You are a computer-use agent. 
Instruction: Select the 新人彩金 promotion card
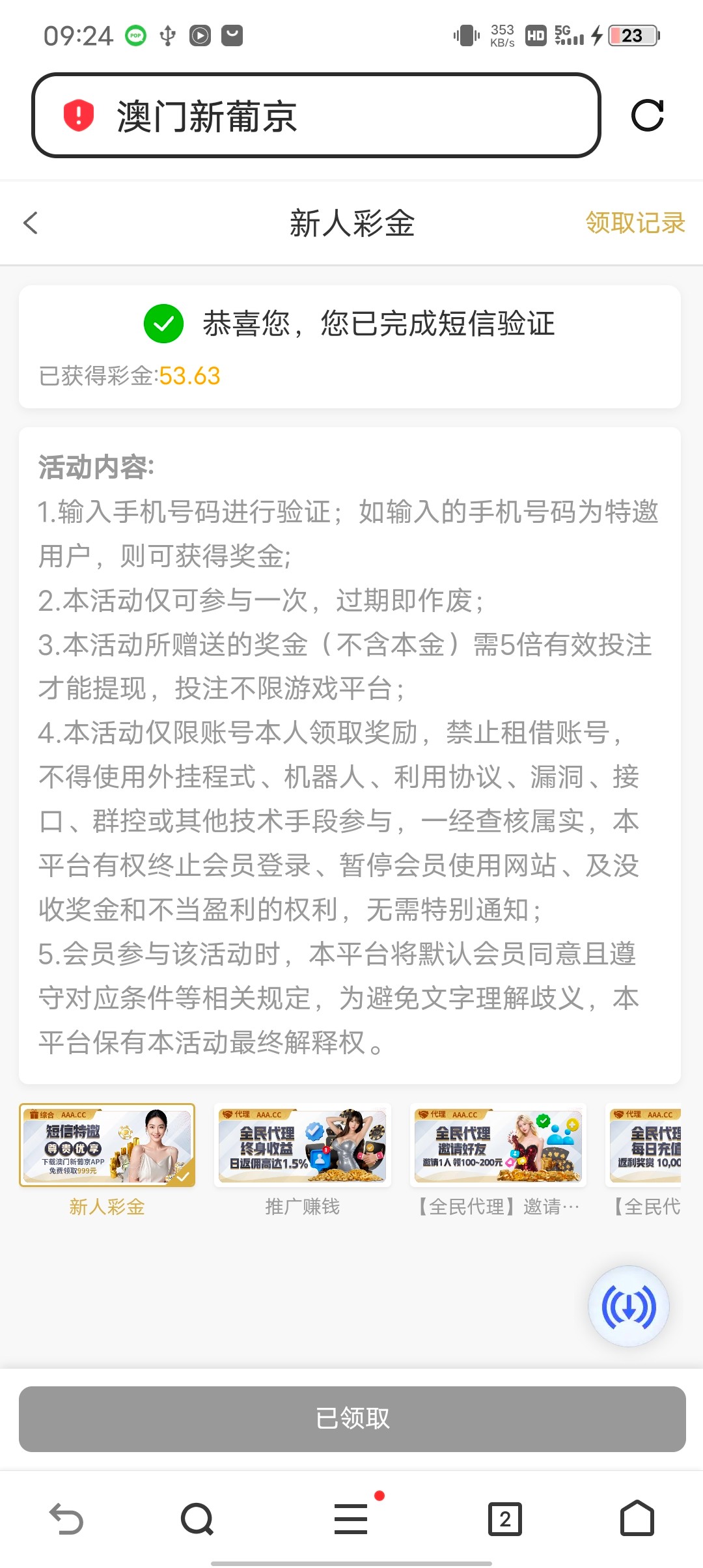click(x=107, y=1146)
